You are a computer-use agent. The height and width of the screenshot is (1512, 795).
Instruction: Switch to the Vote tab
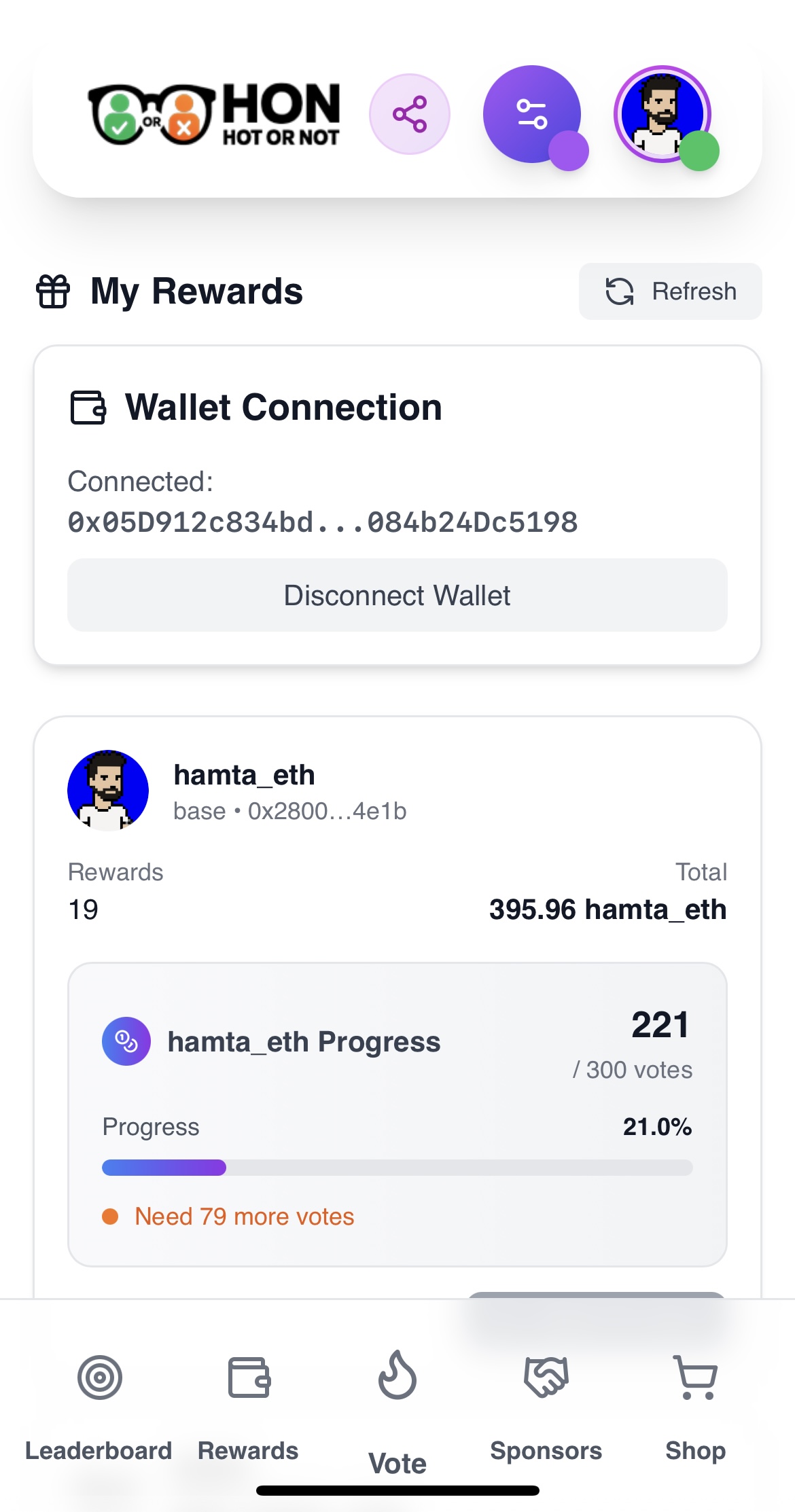(397, 1409)
